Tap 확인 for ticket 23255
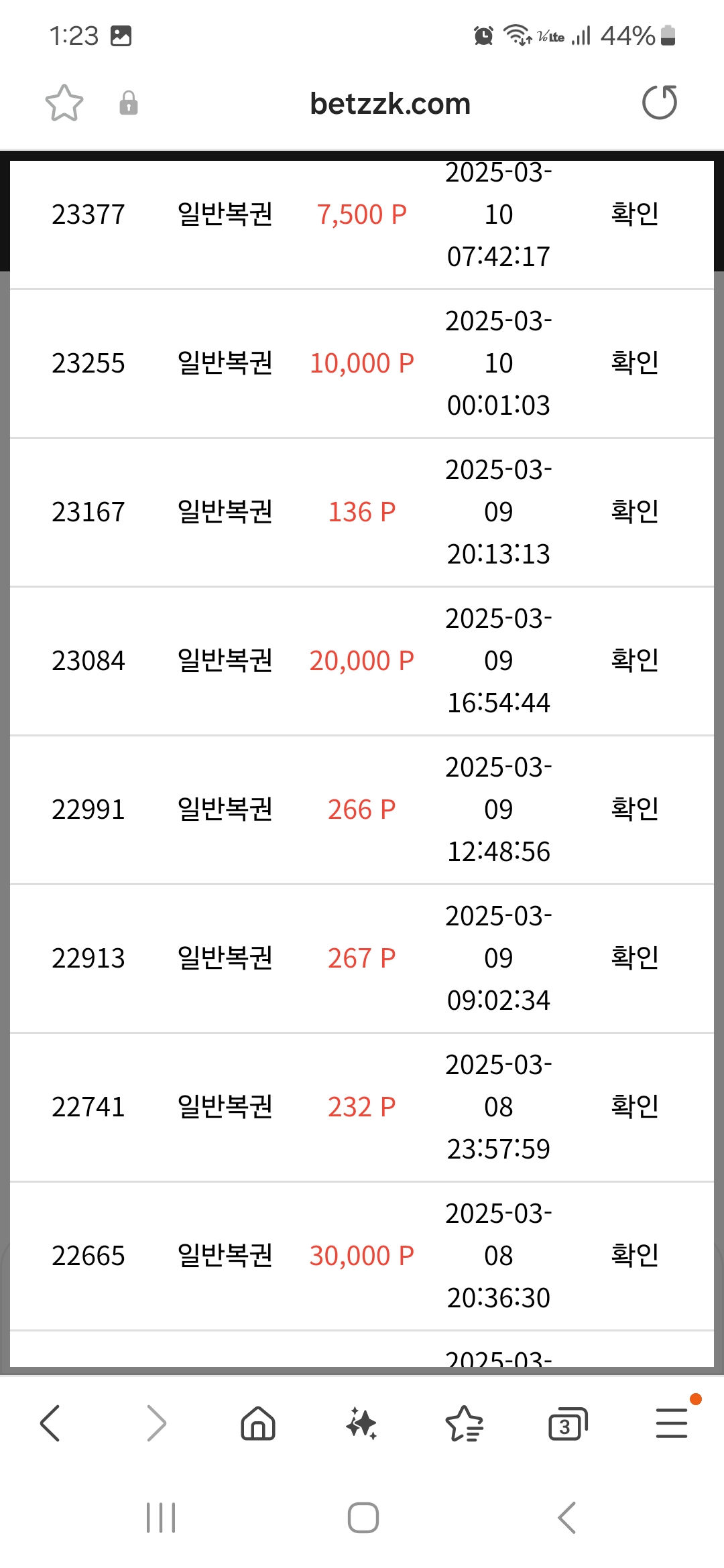 point(634,363)
